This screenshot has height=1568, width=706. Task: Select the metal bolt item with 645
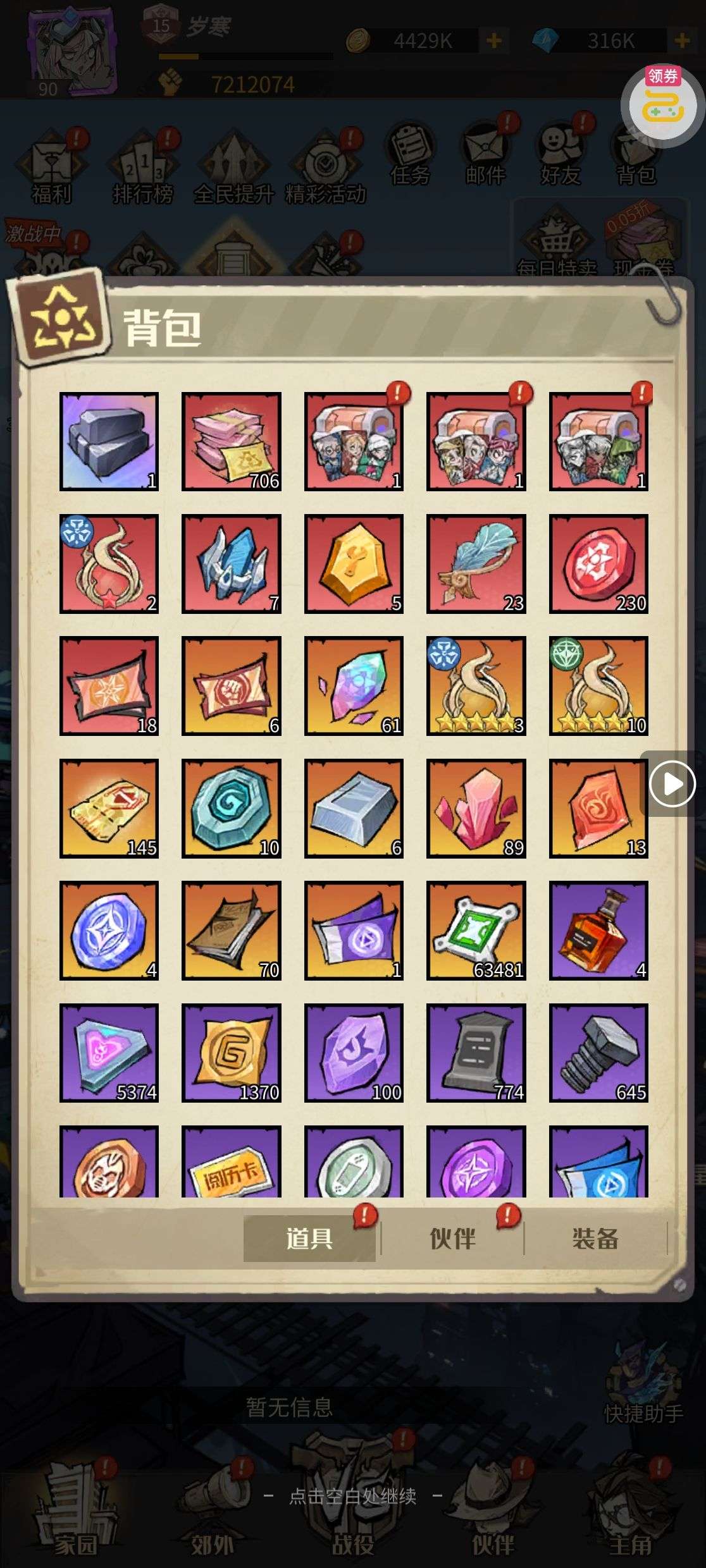tap(598, 1052)
